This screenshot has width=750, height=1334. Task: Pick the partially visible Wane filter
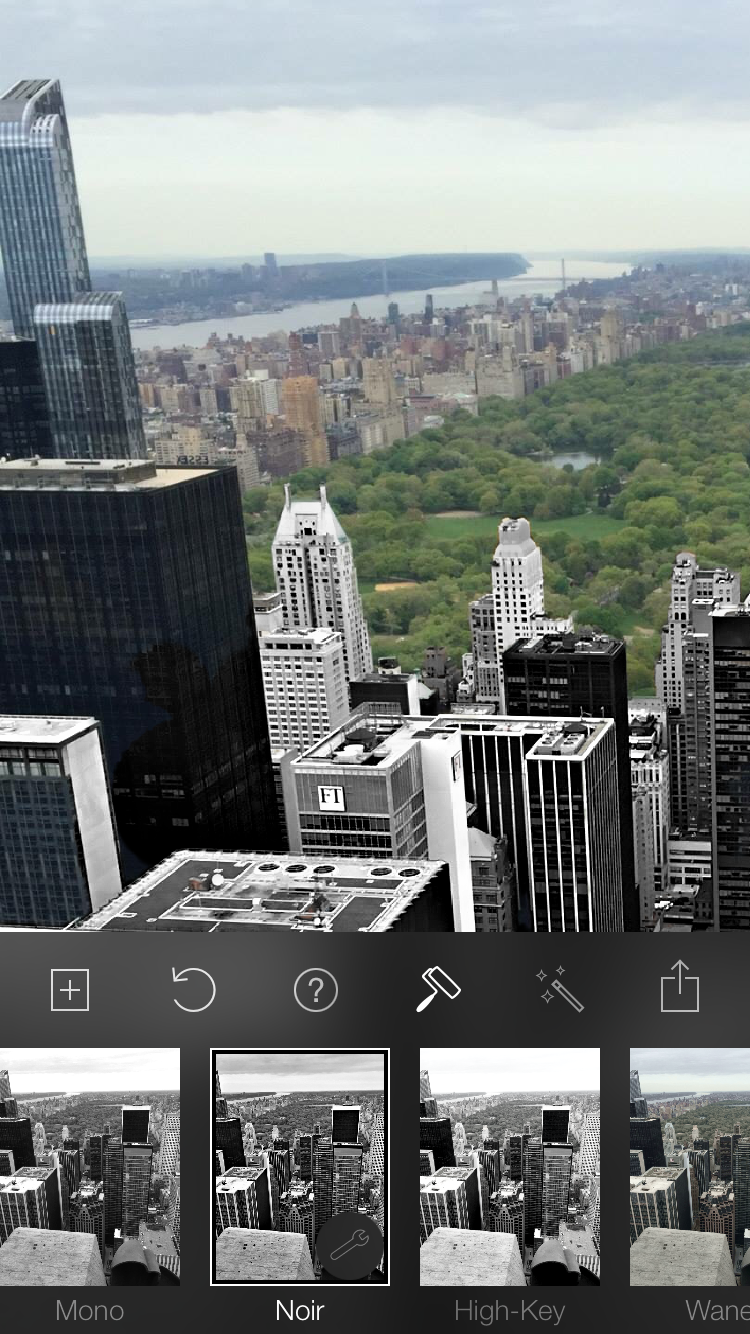pyautogui.click(x=690, y=1167)
